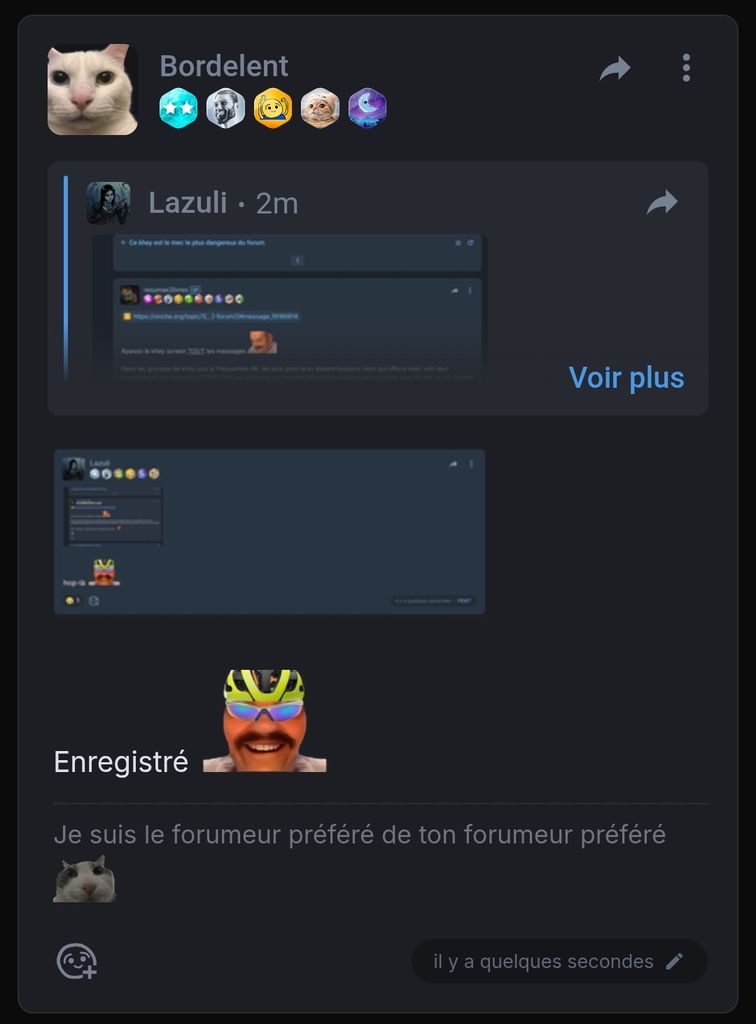Open the three-dot overflow menu
756x1024 pixels.
click(686, 68)
